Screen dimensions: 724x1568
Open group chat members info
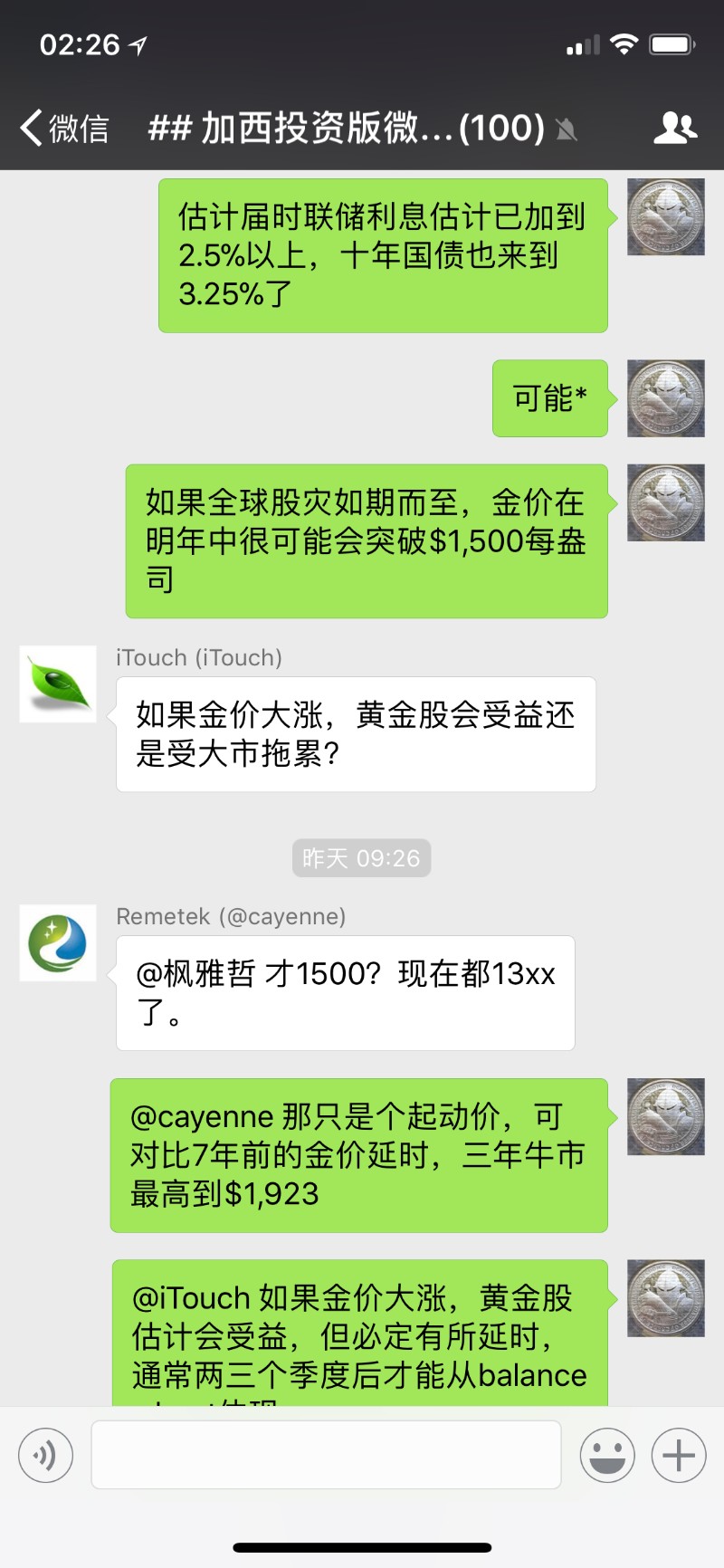click(675, 128)
